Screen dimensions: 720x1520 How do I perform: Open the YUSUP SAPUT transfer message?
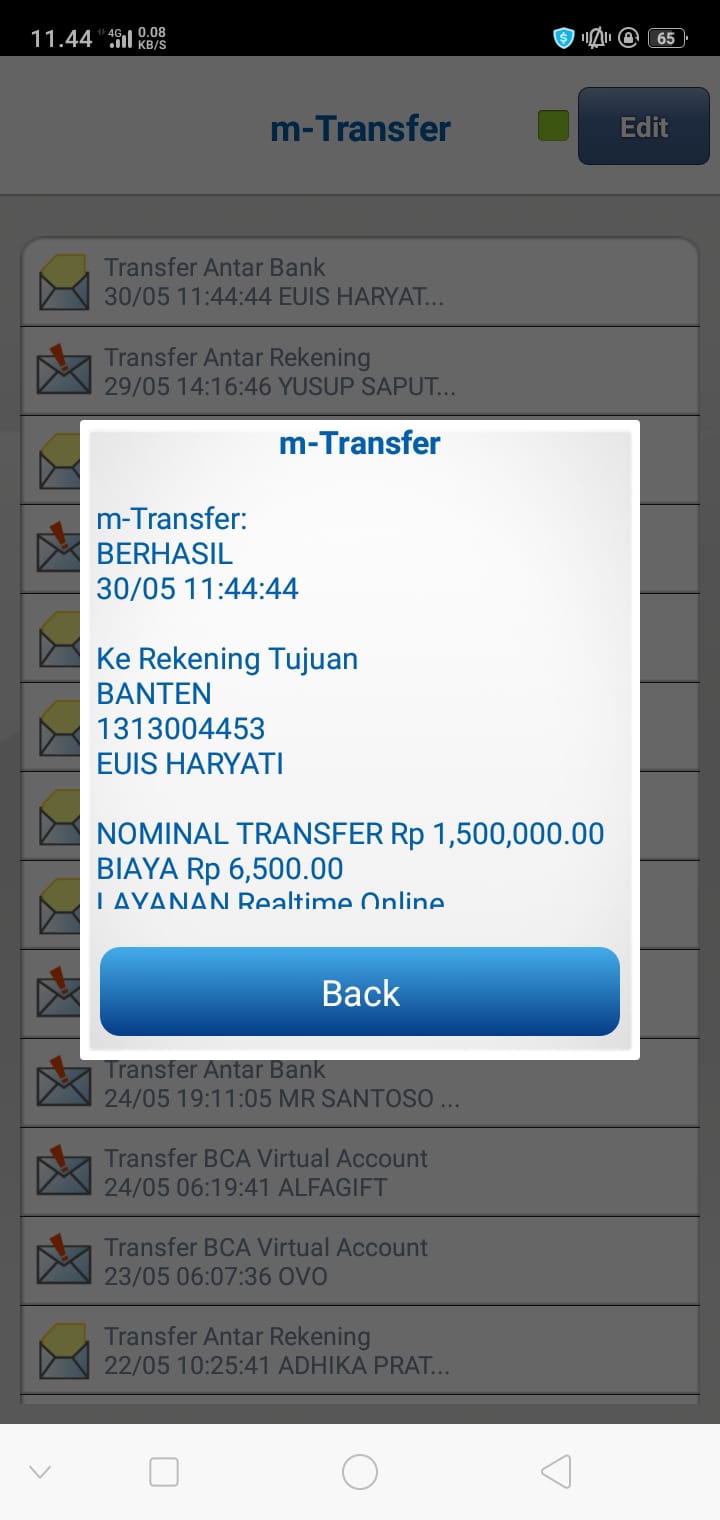pyautogui.click(x=360, y=371)
